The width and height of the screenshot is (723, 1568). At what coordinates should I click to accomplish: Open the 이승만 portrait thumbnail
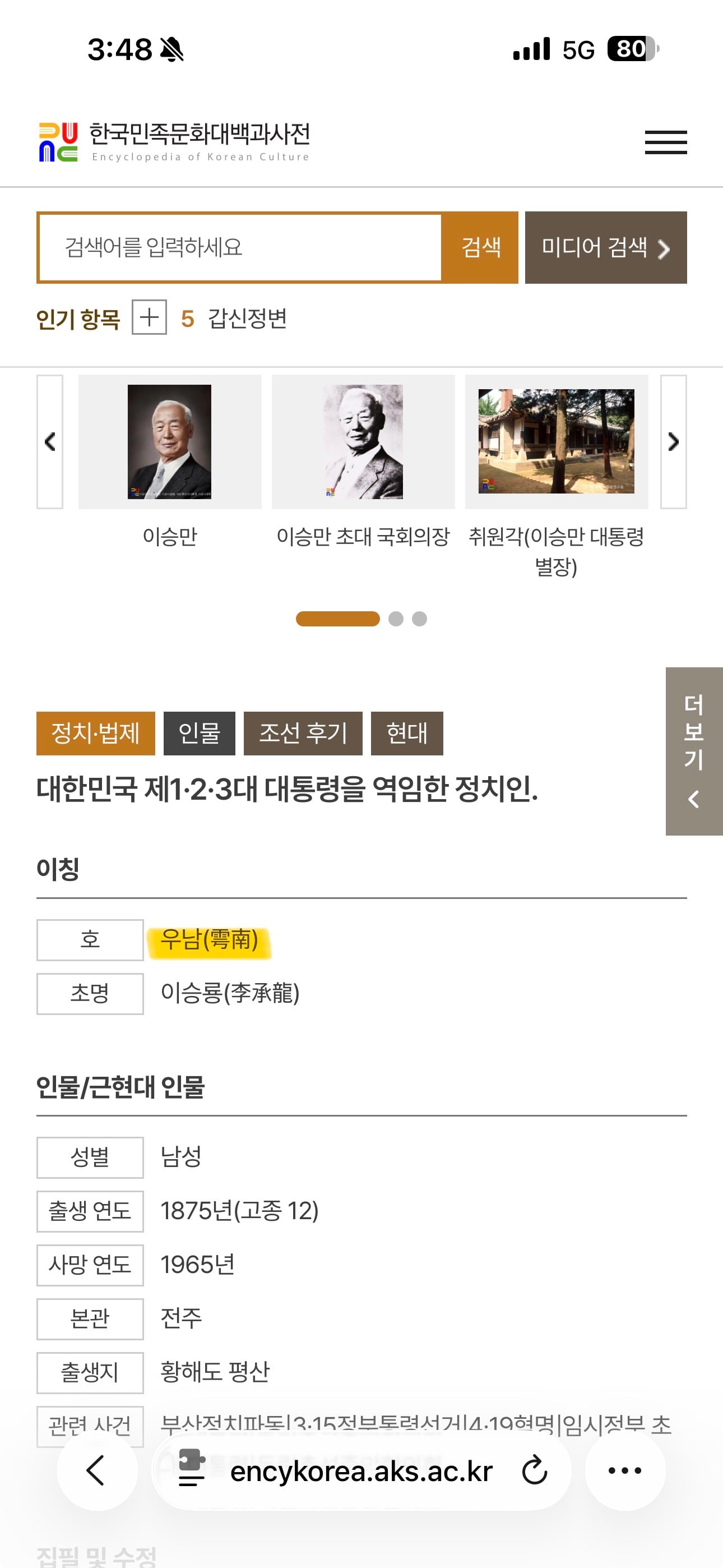(169, 442)
